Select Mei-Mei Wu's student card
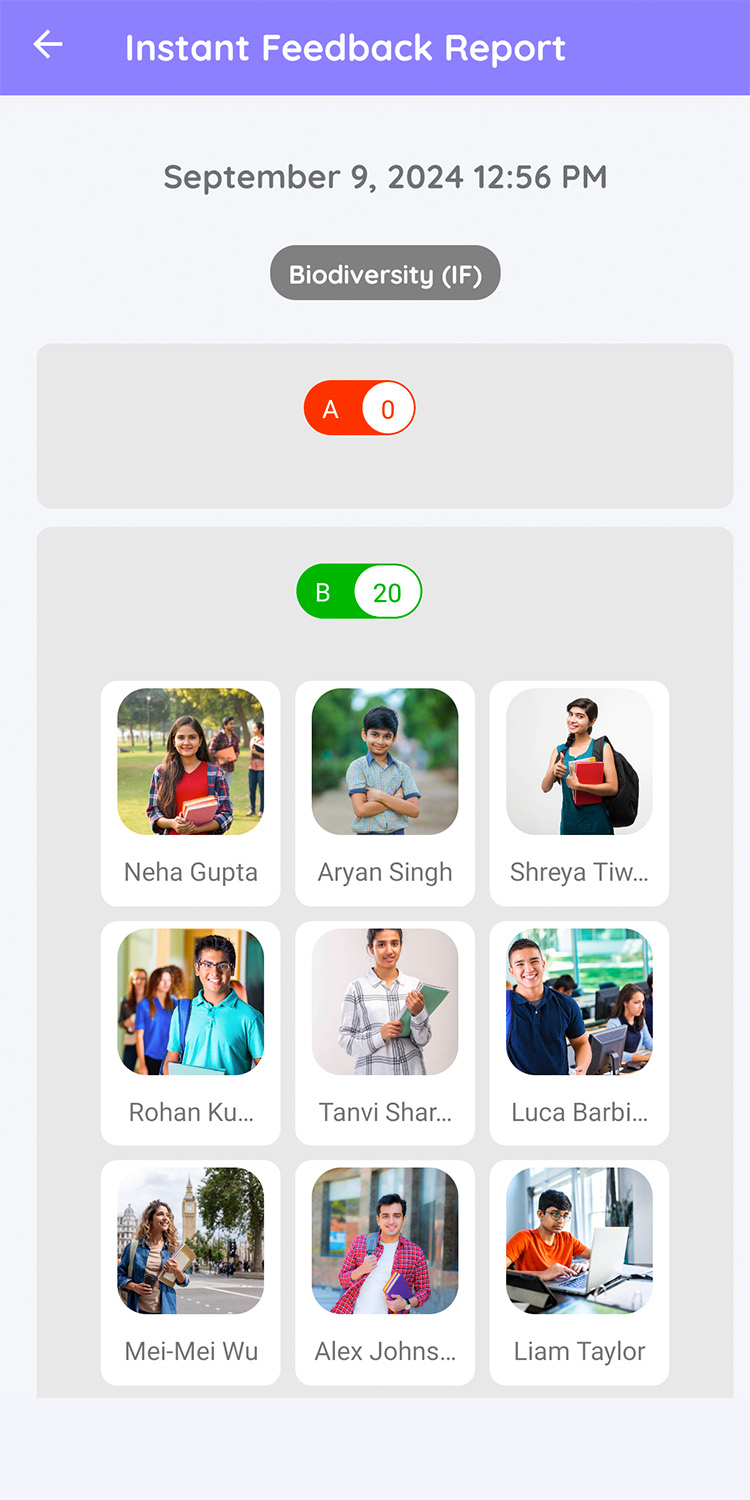The image size is (750, 1500). point(191,1273)
